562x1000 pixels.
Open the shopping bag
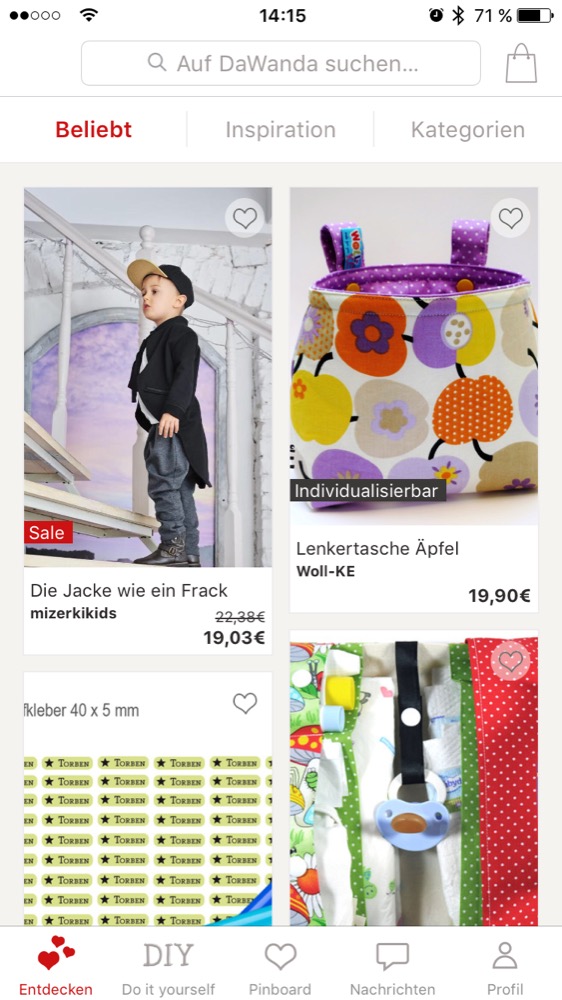point(521,63)
